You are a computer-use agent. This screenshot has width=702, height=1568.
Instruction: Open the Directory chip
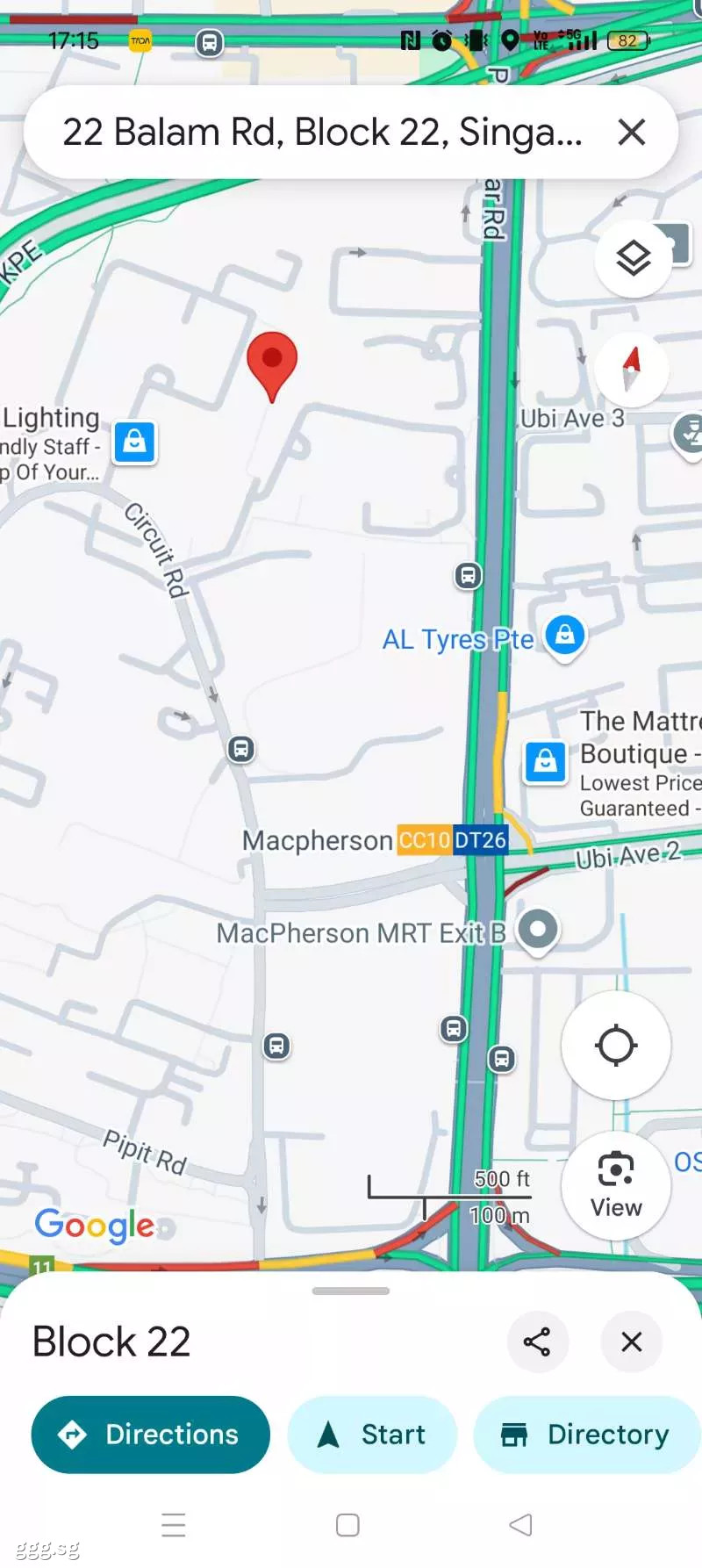(587, 1435)
